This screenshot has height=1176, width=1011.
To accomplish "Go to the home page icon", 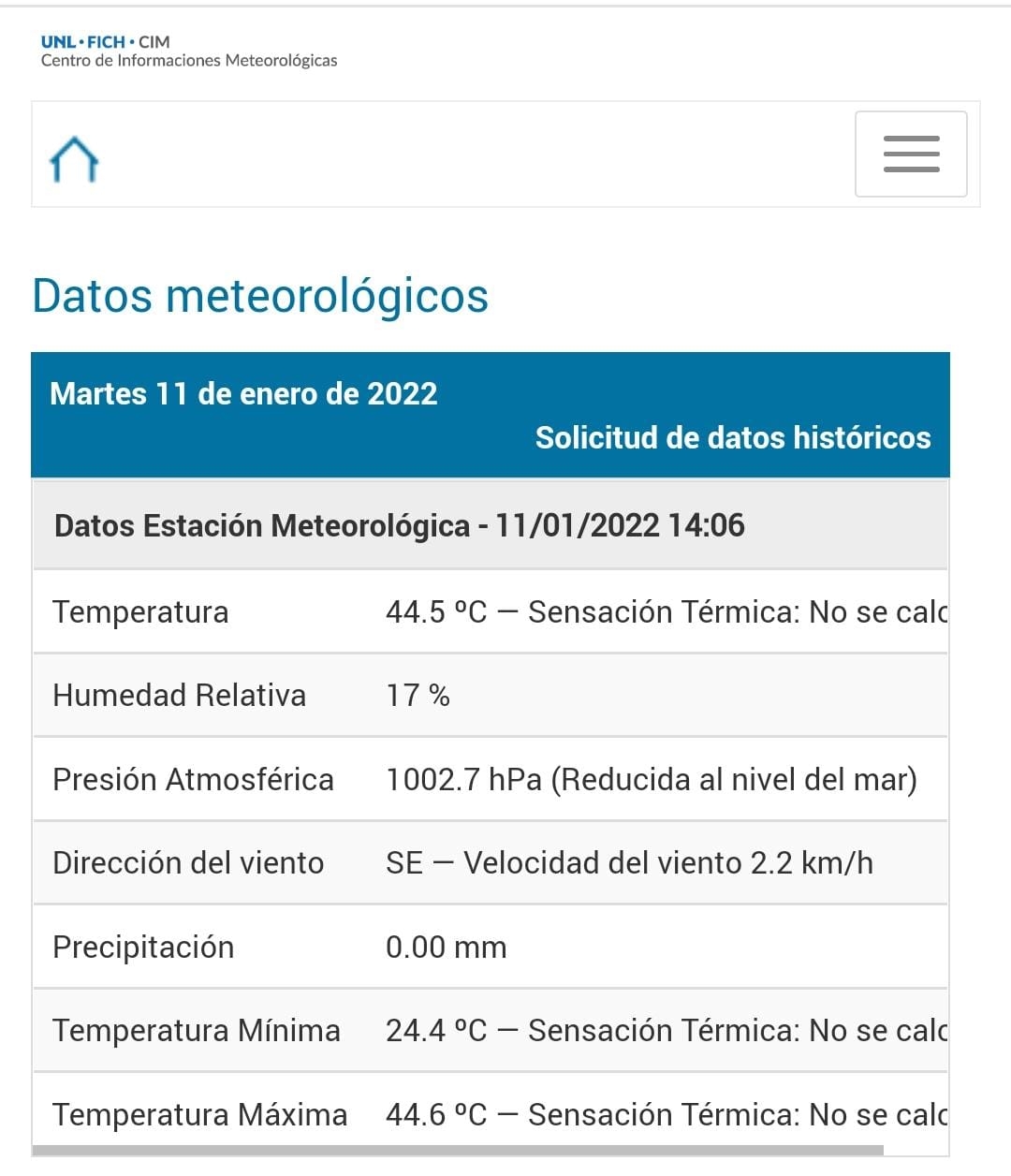I will click(x=74, y=159).
